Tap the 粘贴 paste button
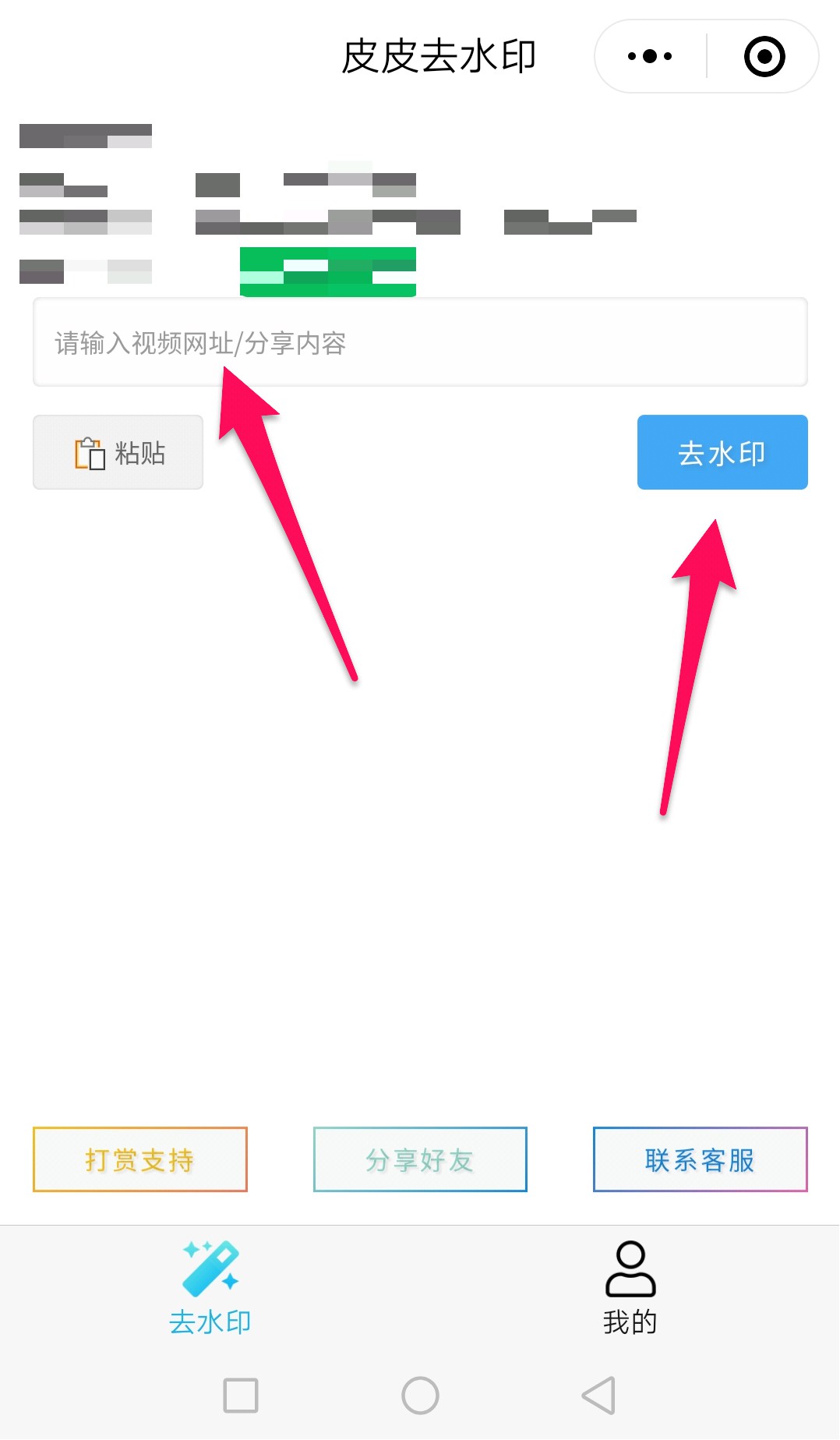The image size is (840, 1440). tap(118, 452)
